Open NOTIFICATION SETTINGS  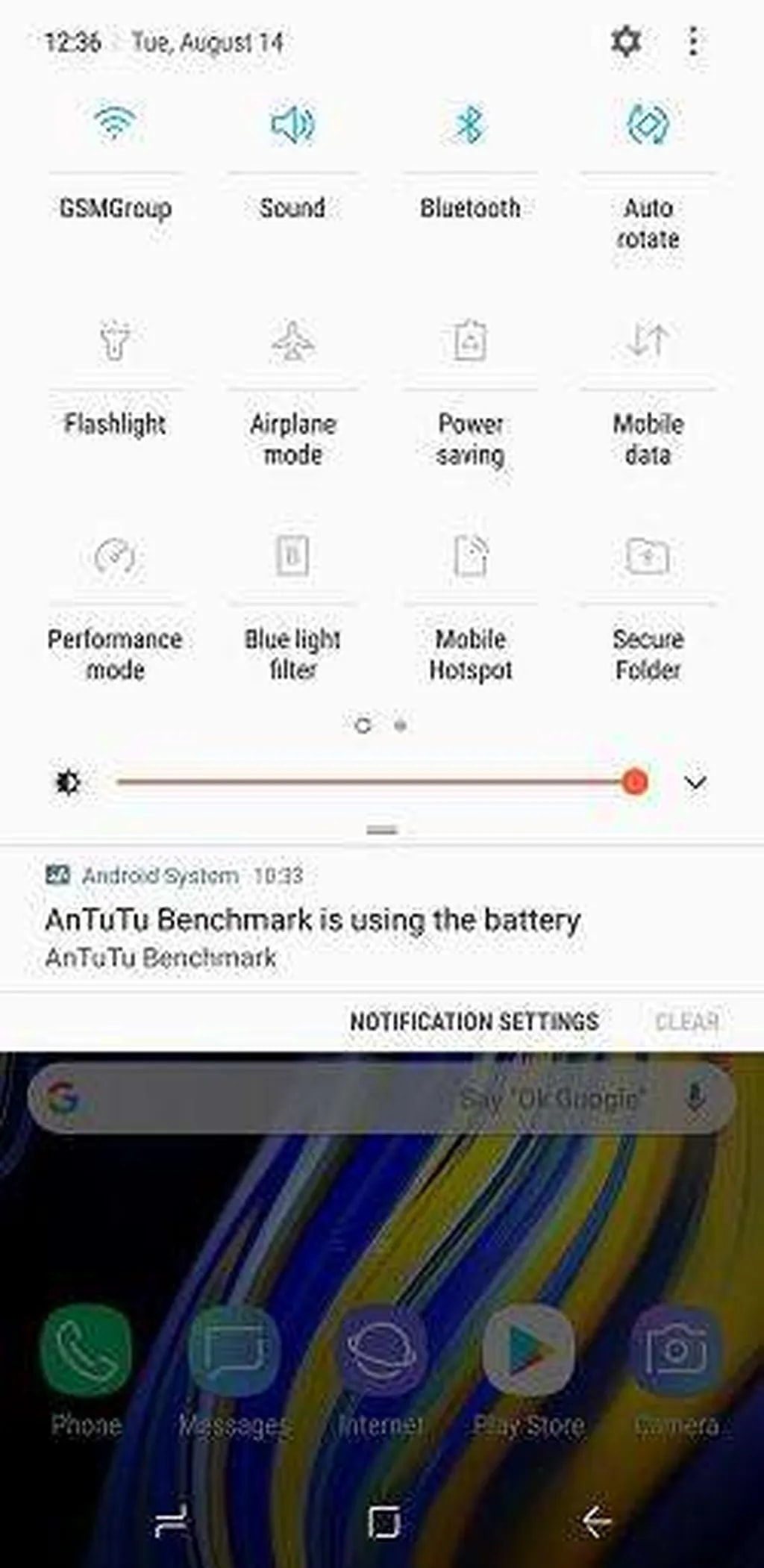tap(475, 1022)
